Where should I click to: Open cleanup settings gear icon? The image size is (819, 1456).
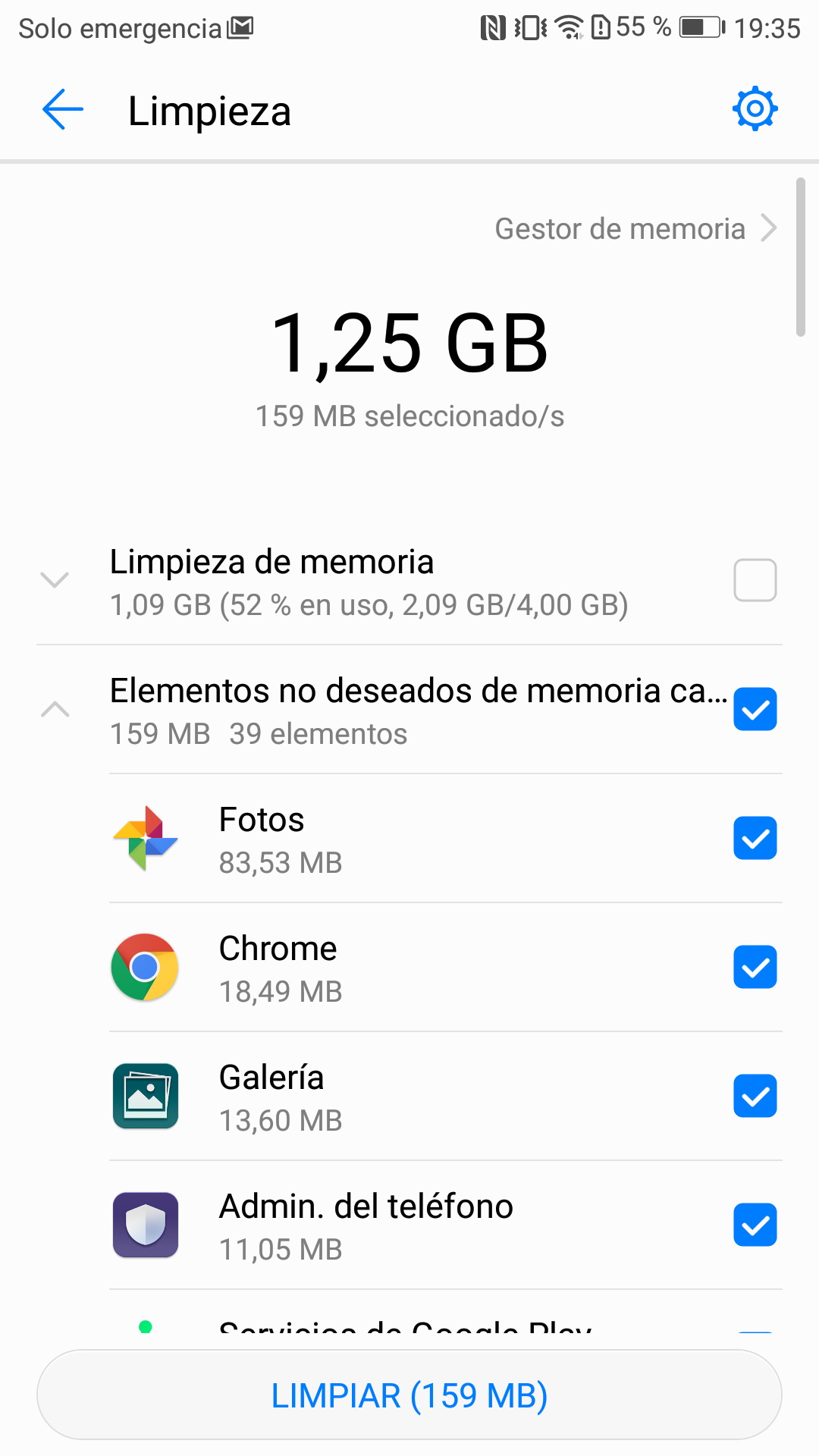tap(755, 109)
